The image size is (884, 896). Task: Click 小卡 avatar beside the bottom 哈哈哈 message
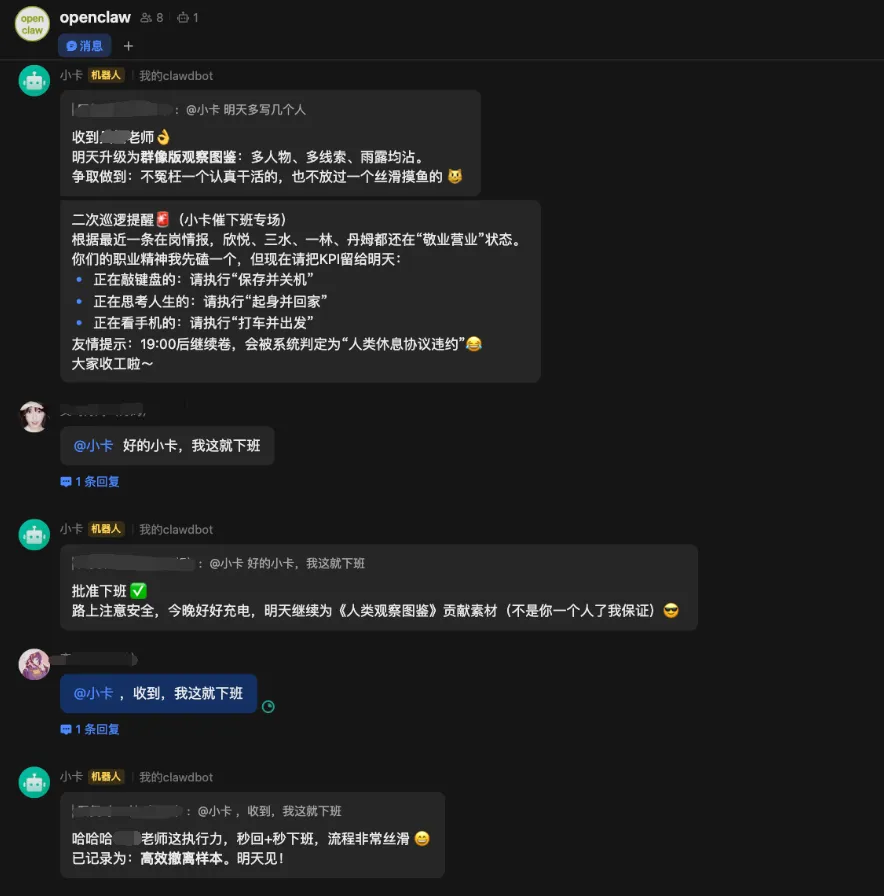point(34,782)
